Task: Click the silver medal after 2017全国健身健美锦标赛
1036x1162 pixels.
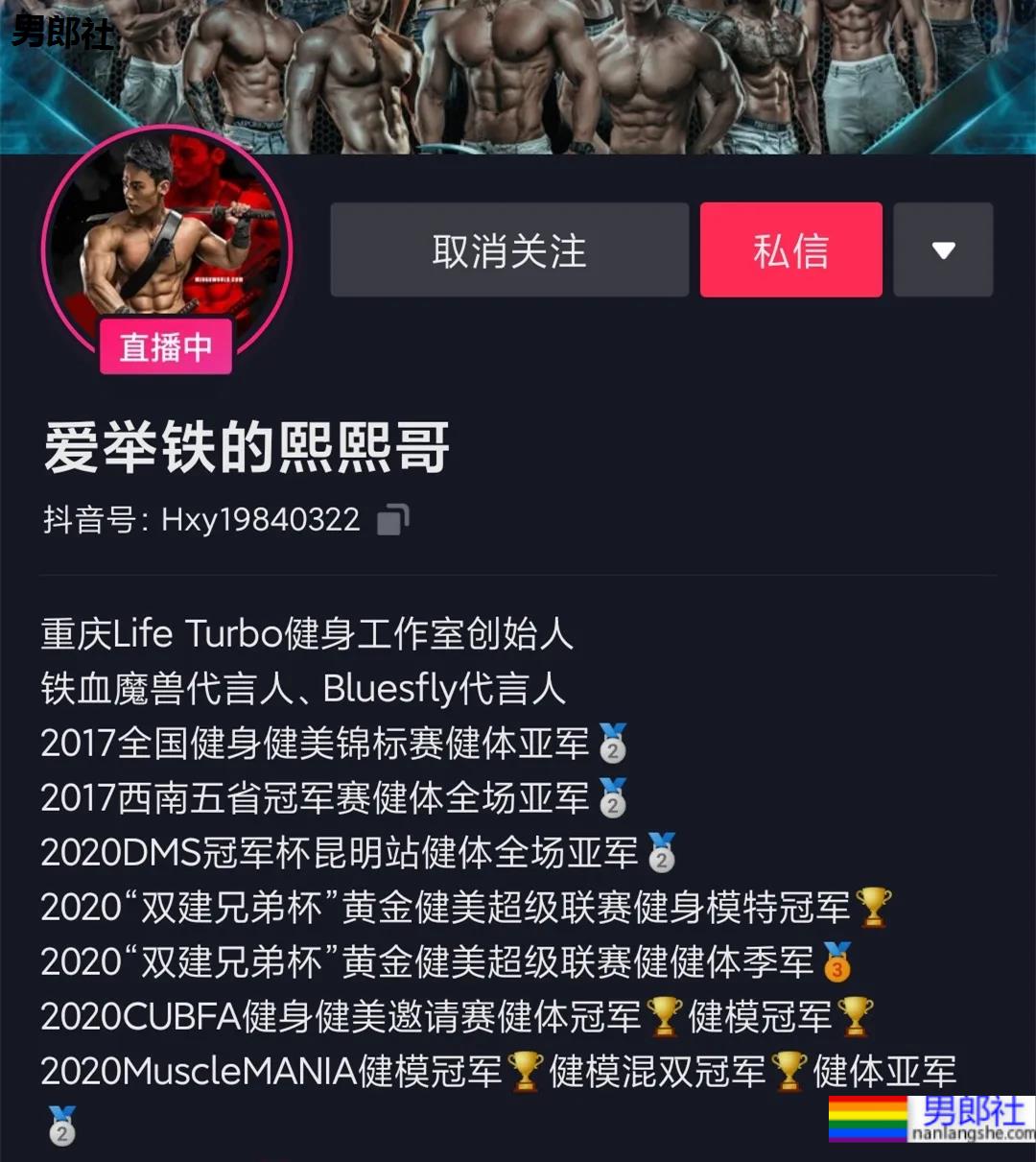Action: (x=614, y=744)
